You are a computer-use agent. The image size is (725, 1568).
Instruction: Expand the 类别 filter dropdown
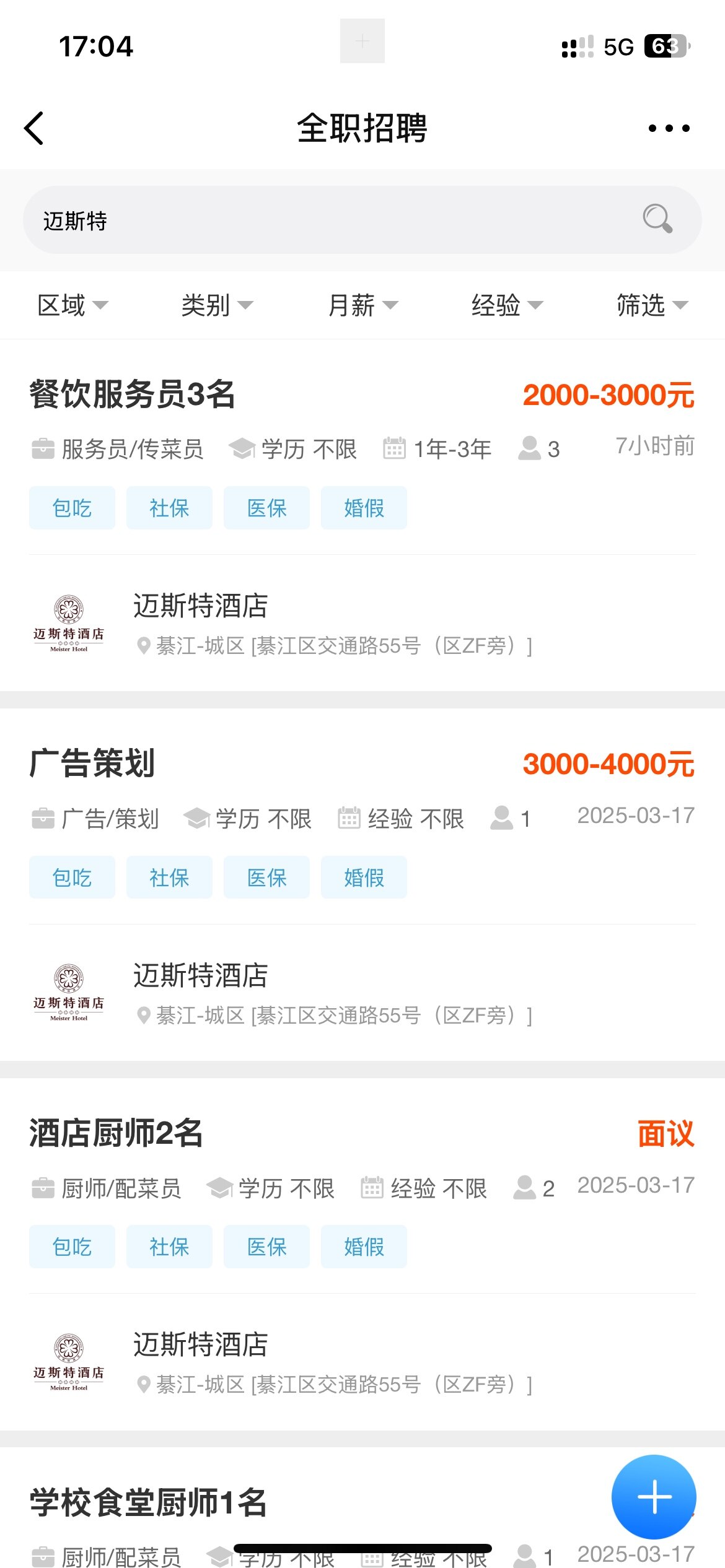[217, 305]
